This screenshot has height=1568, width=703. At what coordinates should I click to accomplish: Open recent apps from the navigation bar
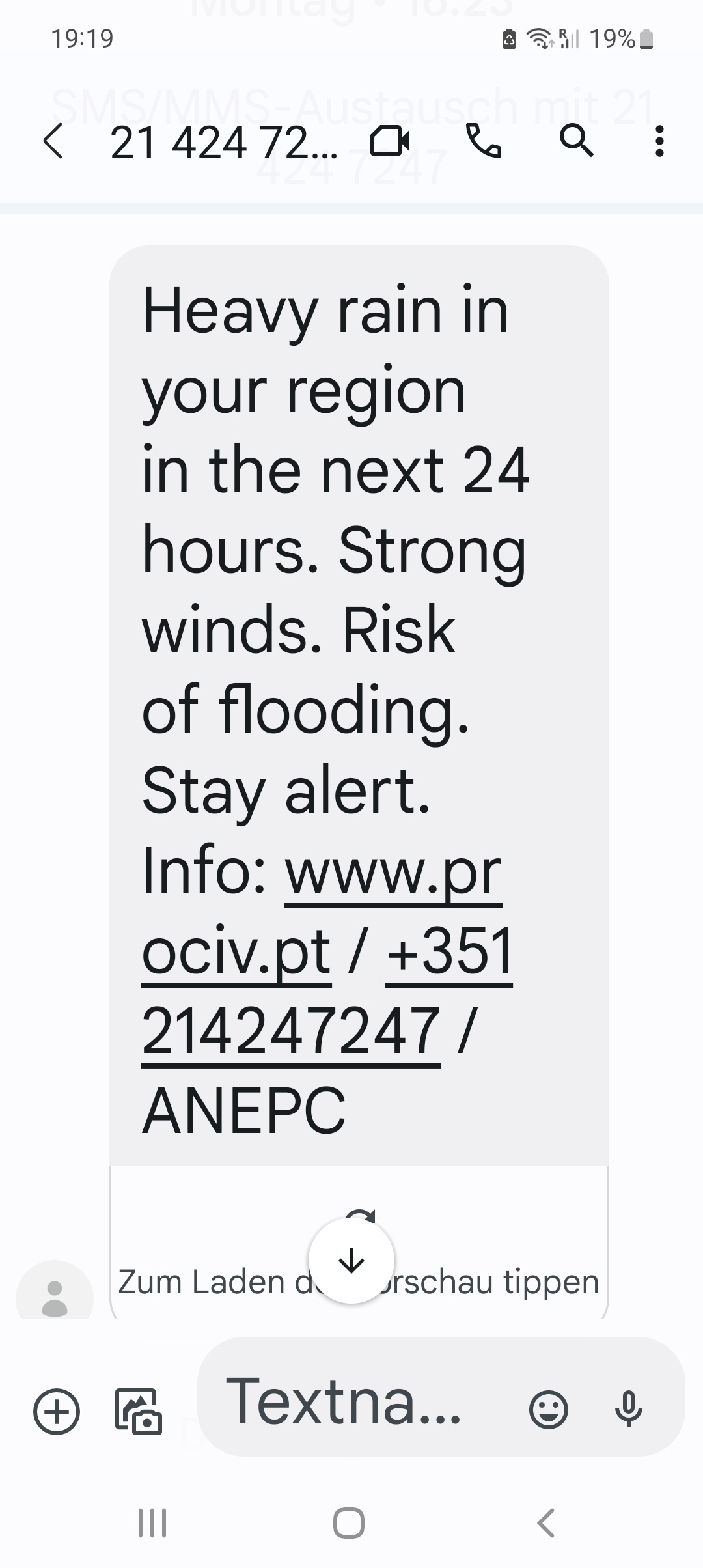click(152, 1522)
